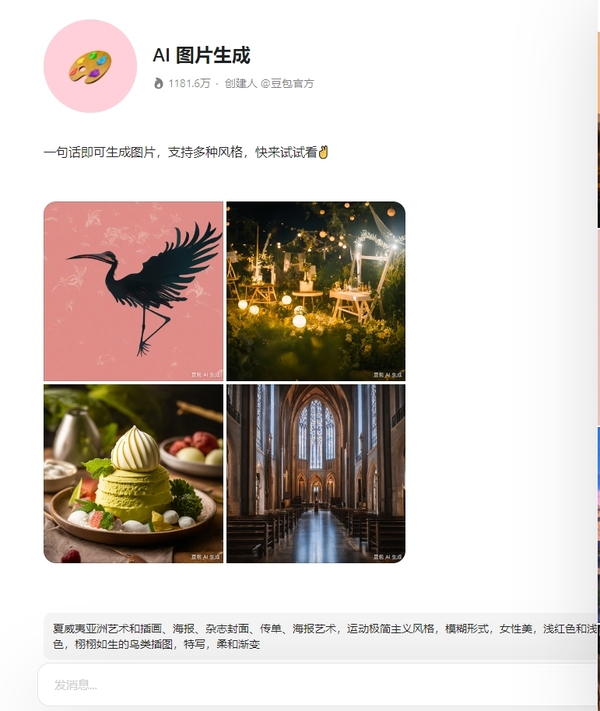
Task: Select the suggested prompt starting with 夏威夷亚洲艺术
Action: click(x=320, y=636)
